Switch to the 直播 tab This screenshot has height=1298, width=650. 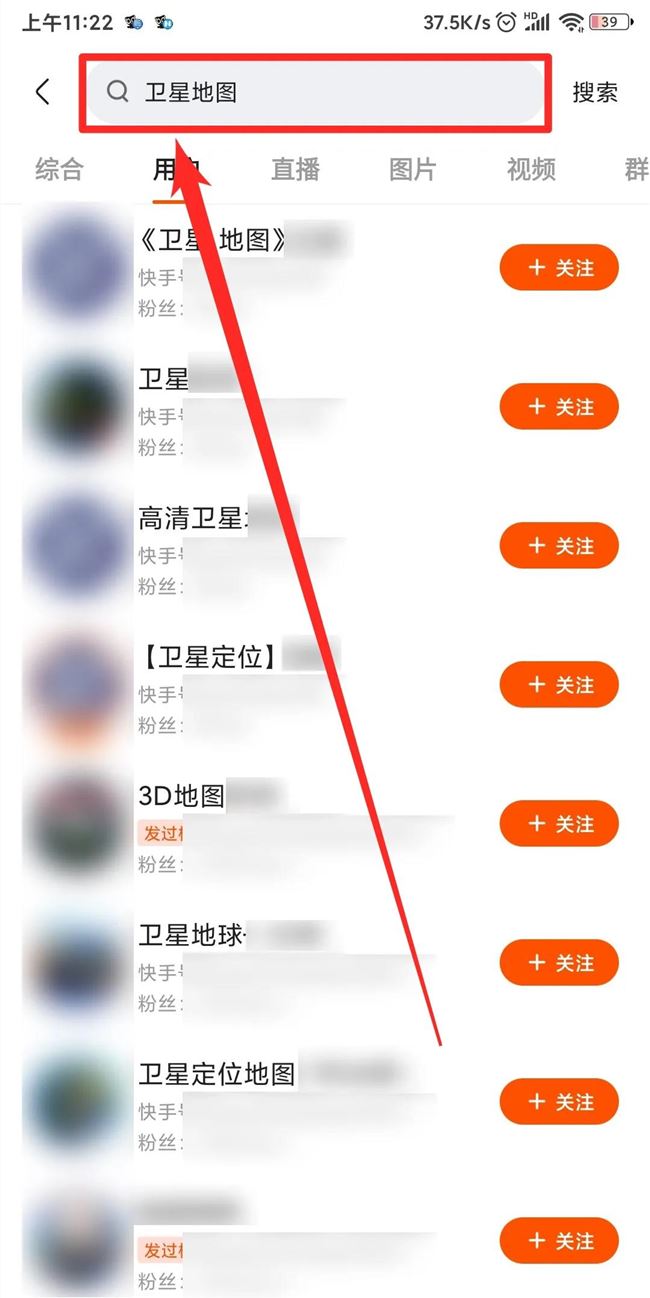[295, 169]
